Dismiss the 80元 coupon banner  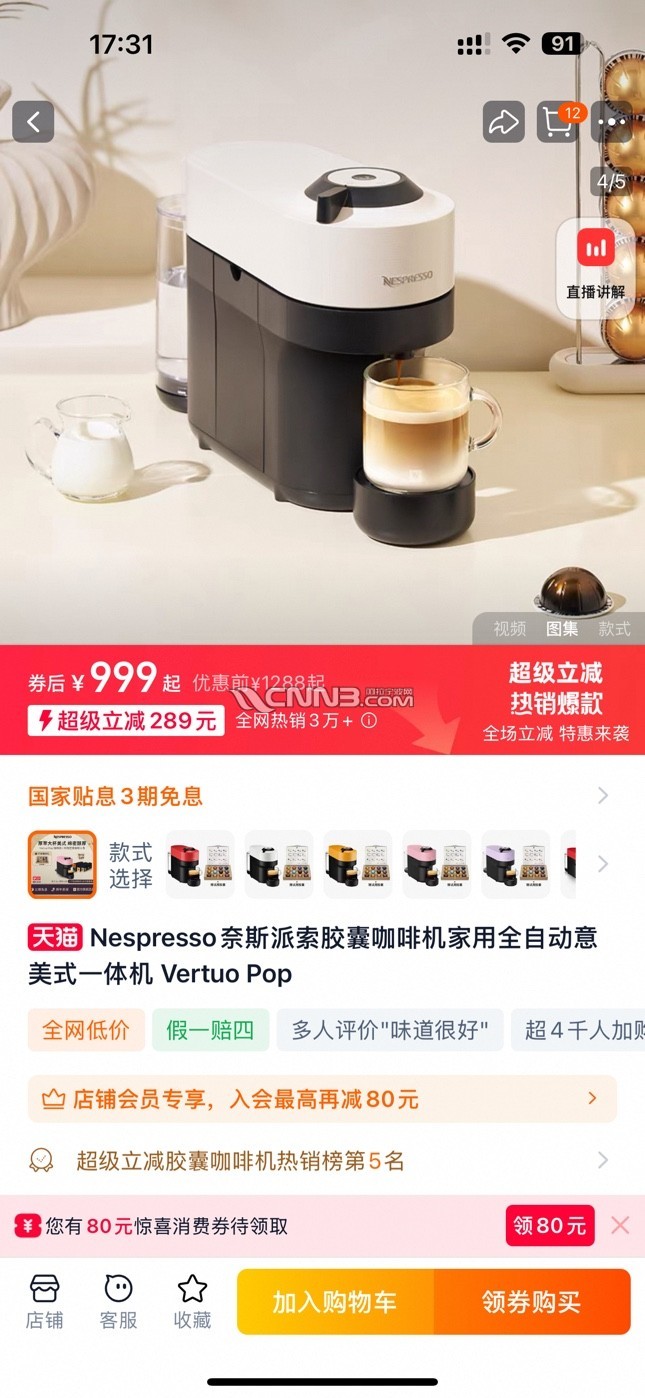click(x=620, y=1226)
